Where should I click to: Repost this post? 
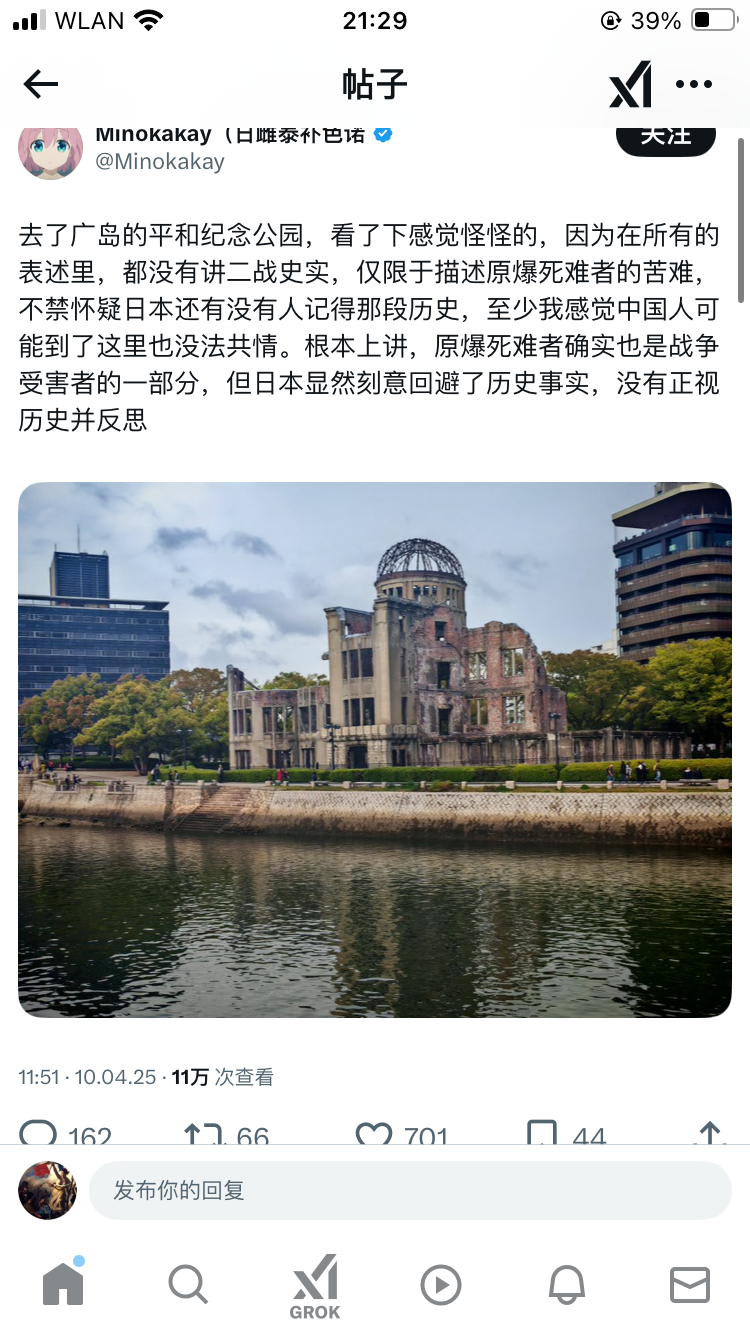227,1135
